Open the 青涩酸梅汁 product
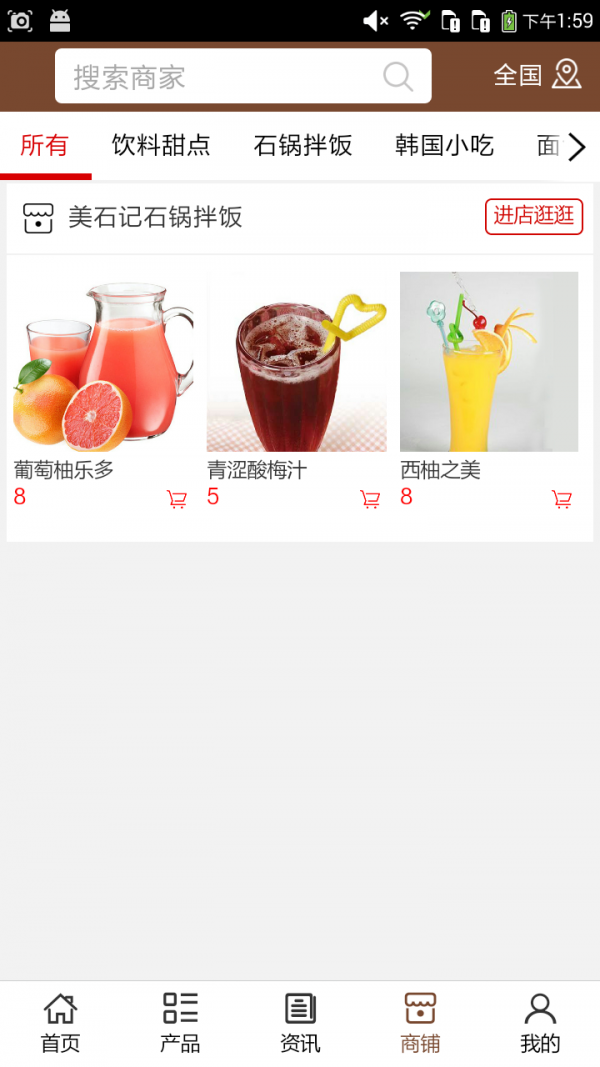This screenshot has height=1067, width=600. (296, 362)
